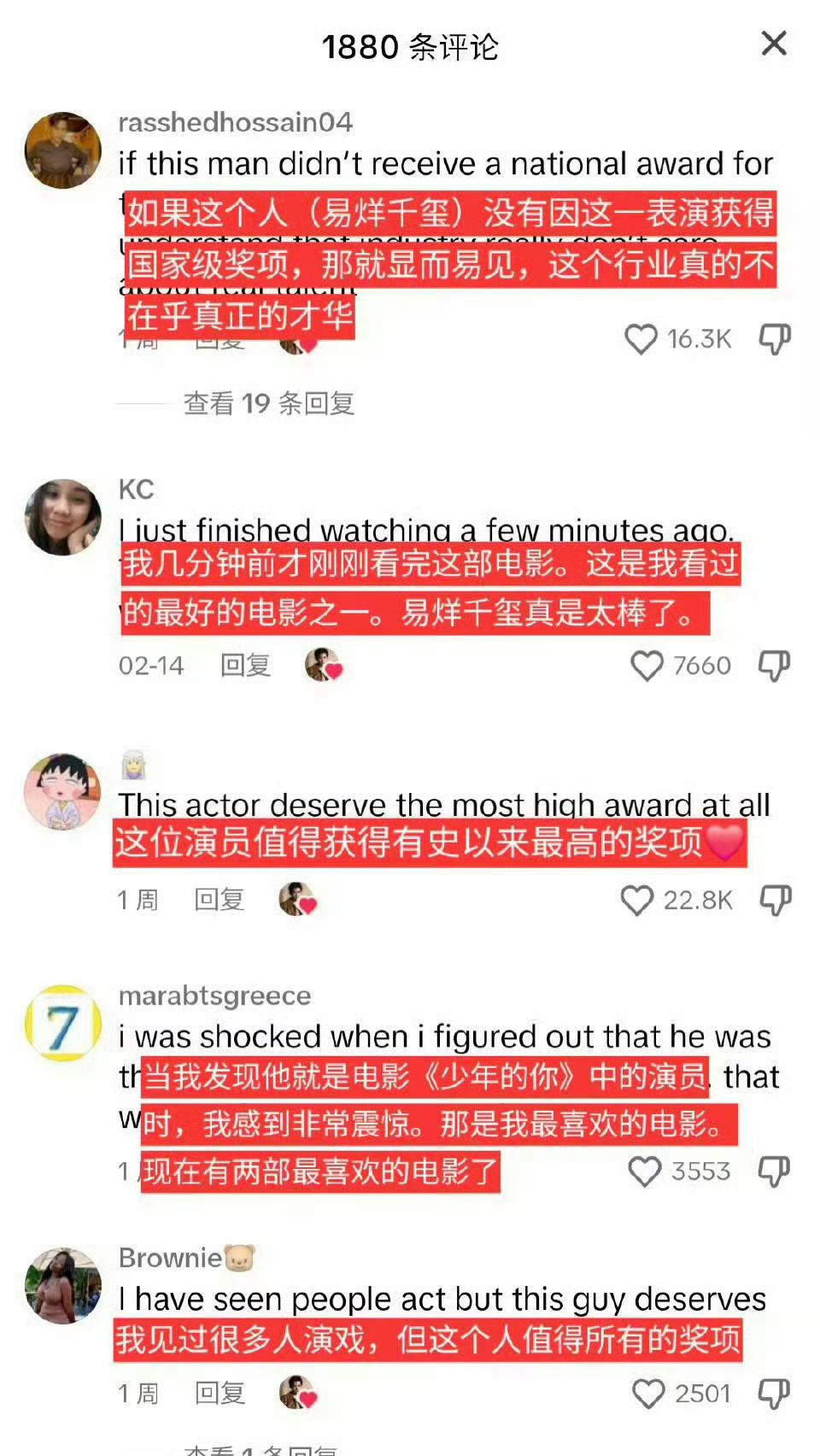This screenshot has width=820, height=1456.
Task: Open rasshedhossain04's profile
Action: [63, 150]
